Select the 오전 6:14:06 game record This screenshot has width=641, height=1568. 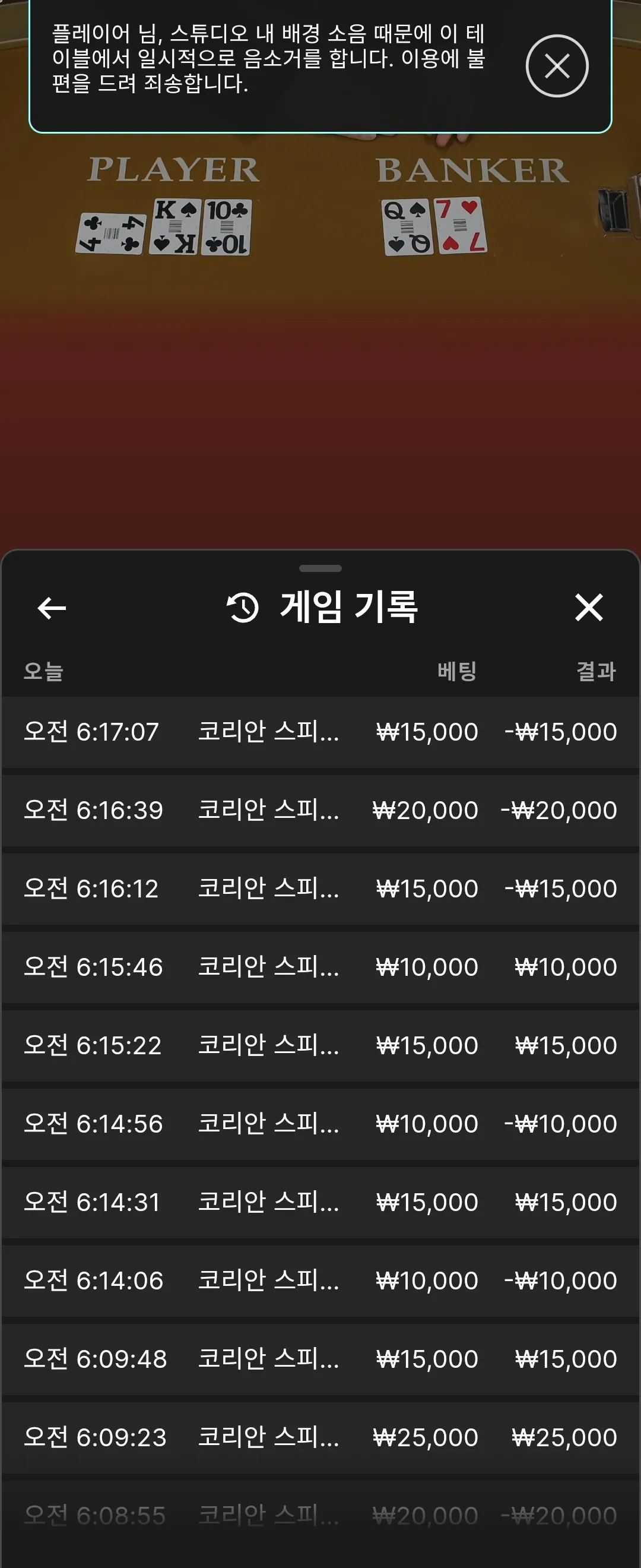point(320,1281)
